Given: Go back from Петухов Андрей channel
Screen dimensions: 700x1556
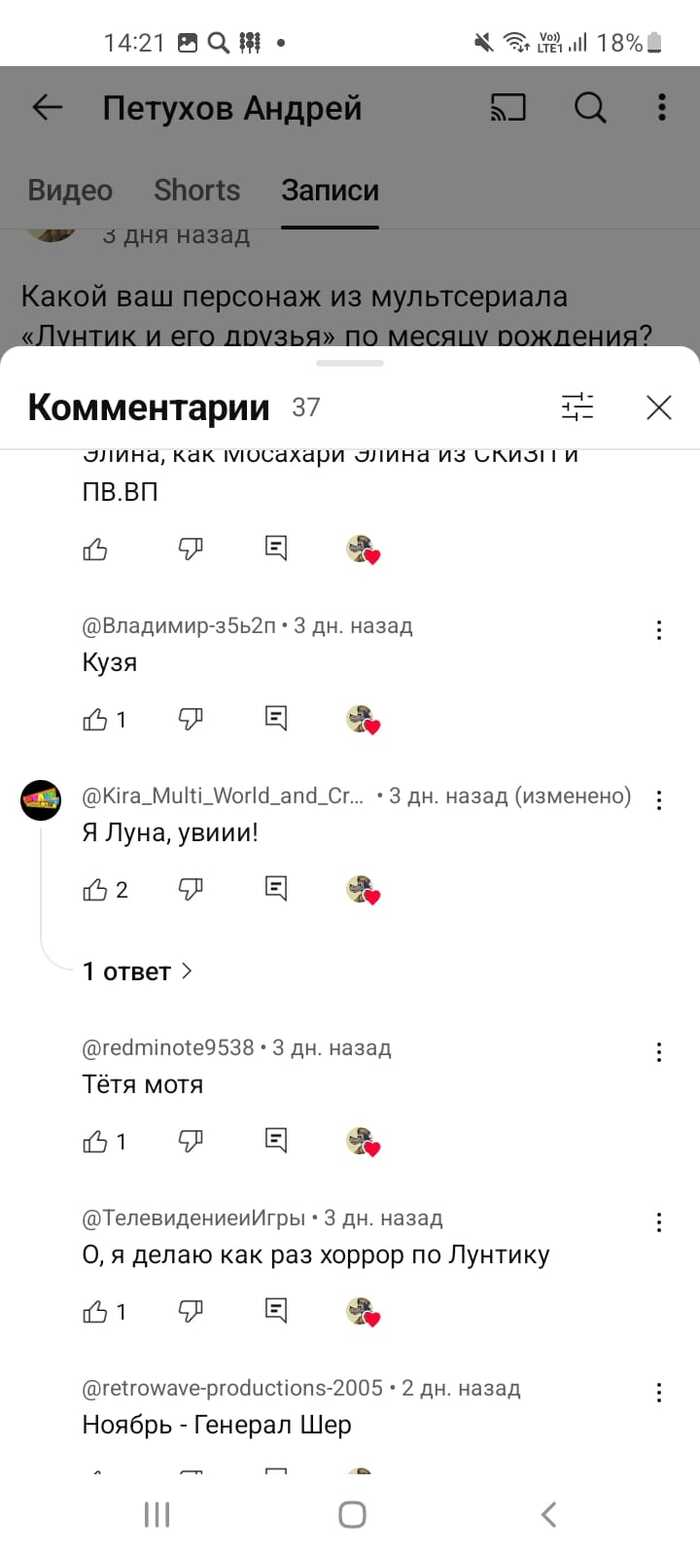Looking at the screenshot, I should click(x=47, y=108).
